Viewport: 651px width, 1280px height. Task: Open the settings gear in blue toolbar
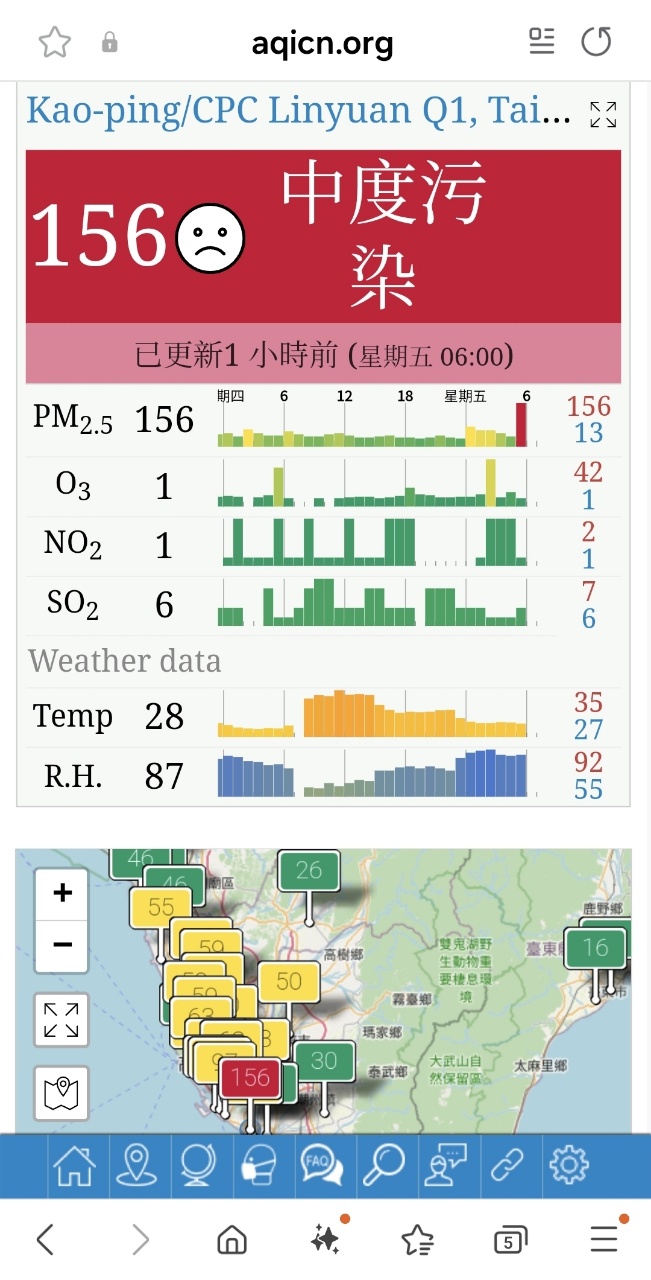[x=568, y=1165]
